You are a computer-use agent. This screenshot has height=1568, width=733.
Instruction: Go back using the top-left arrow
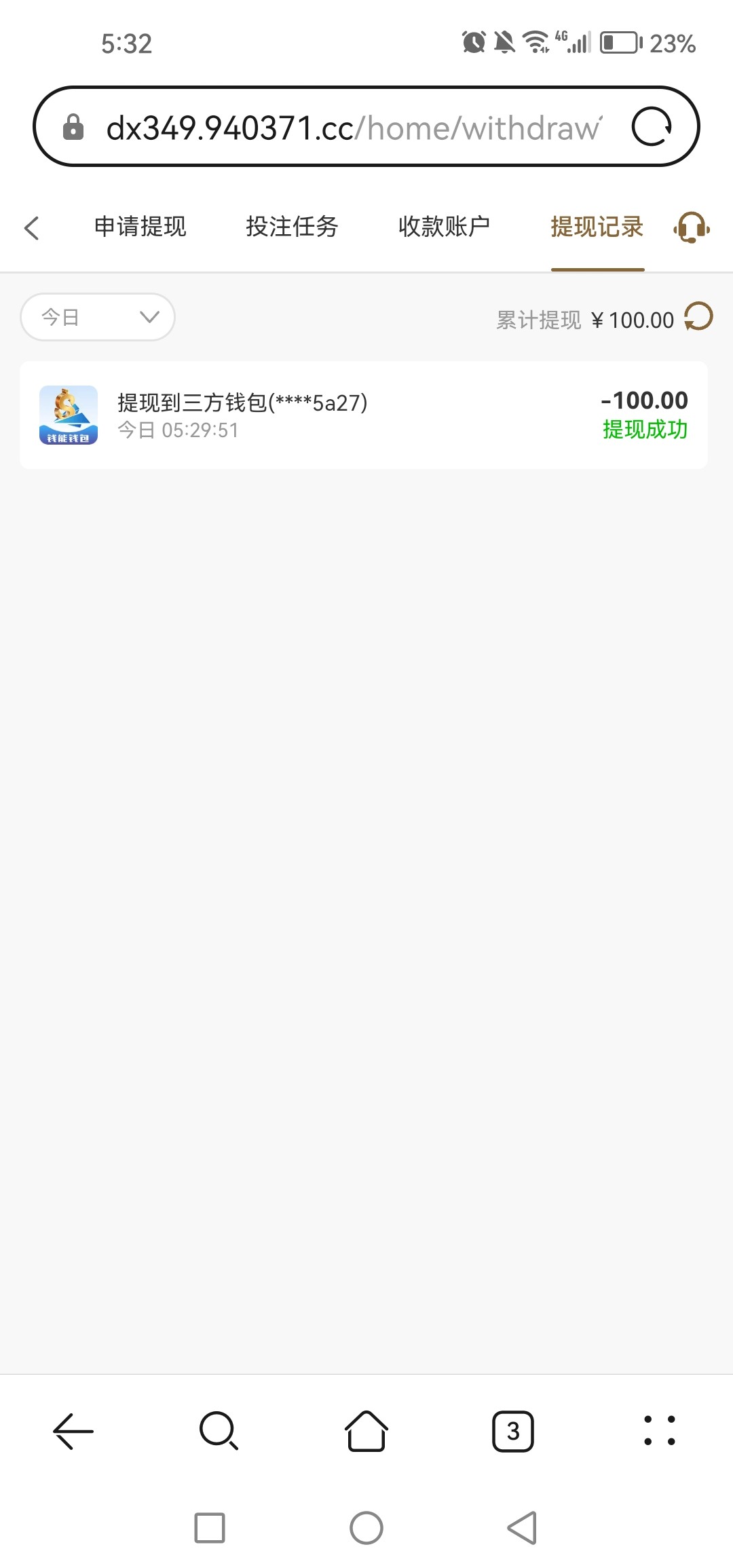(32, 228)
